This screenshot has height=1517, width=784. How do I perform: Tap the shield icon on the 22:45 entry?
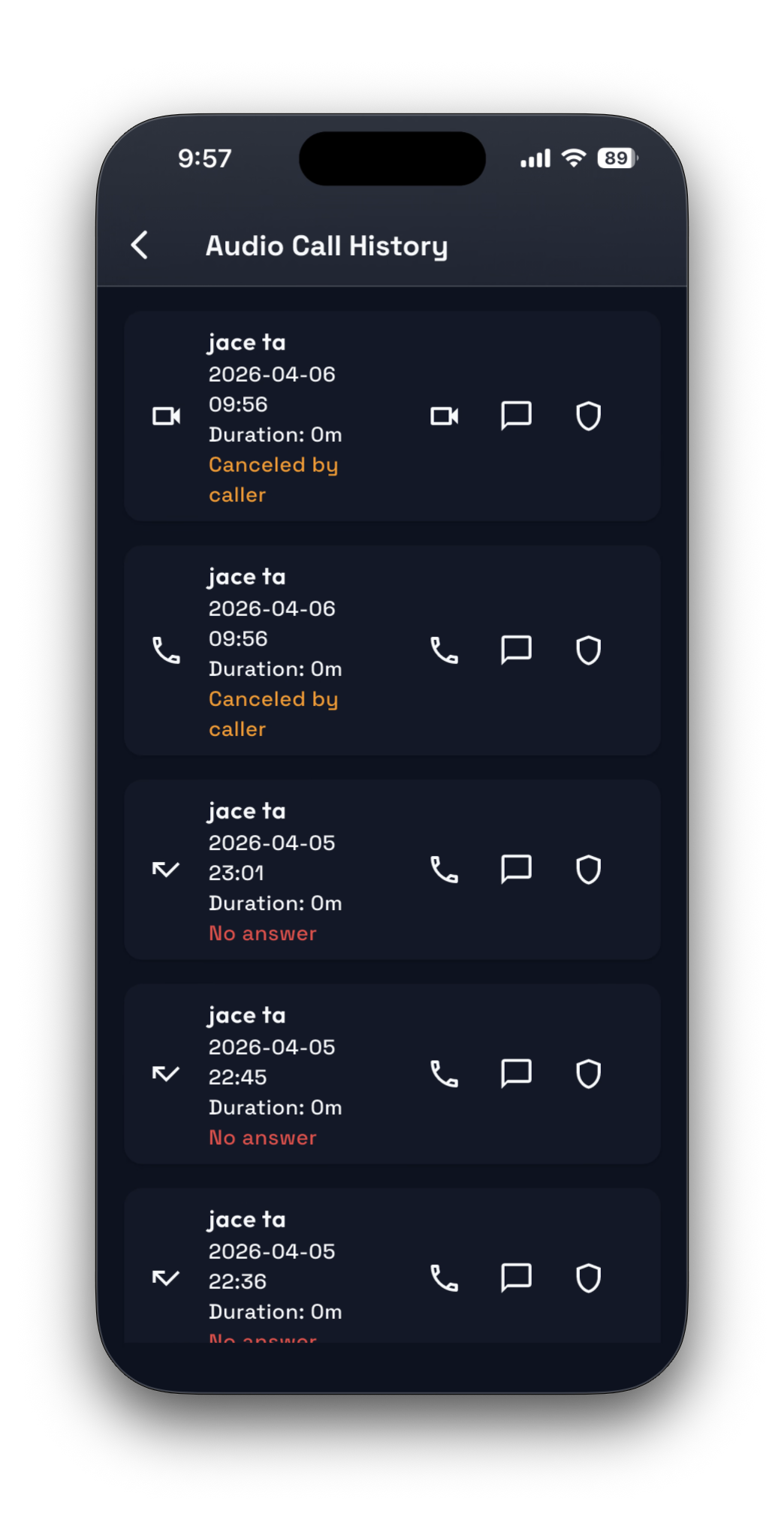click(589, 1073)
